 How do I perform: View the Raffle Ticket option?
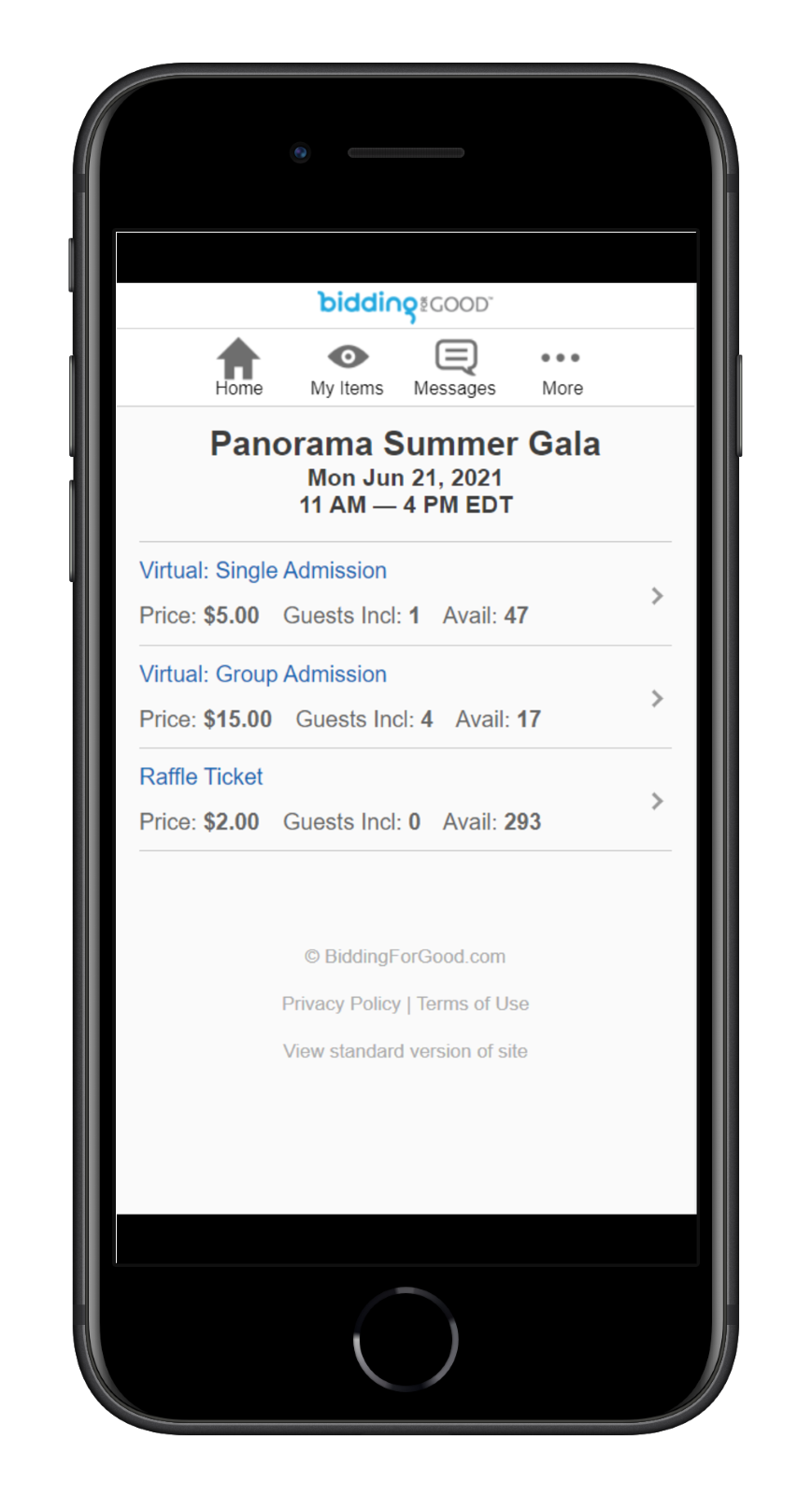coord(201,776)
